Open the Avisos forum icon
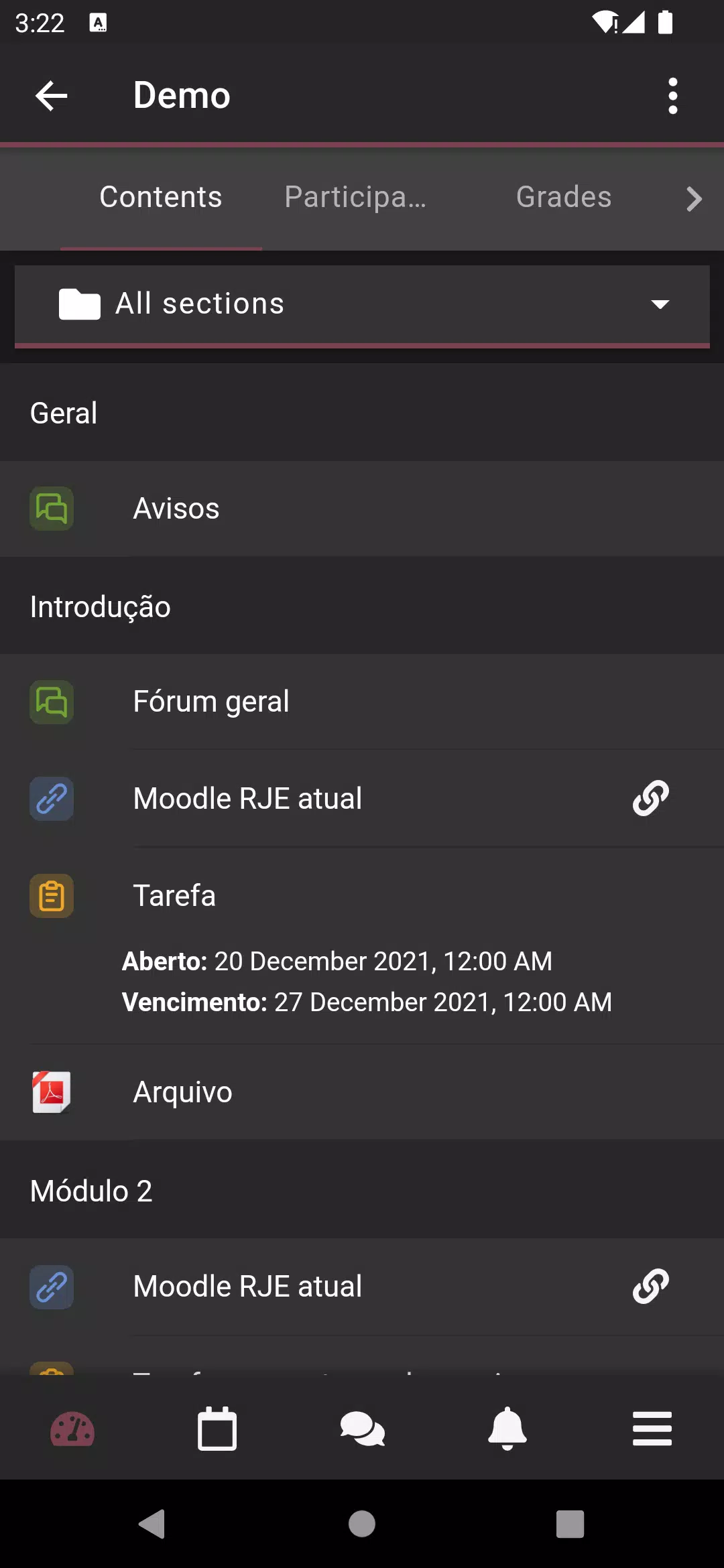Screen dimensions: 724x1568 pos(52,509)
